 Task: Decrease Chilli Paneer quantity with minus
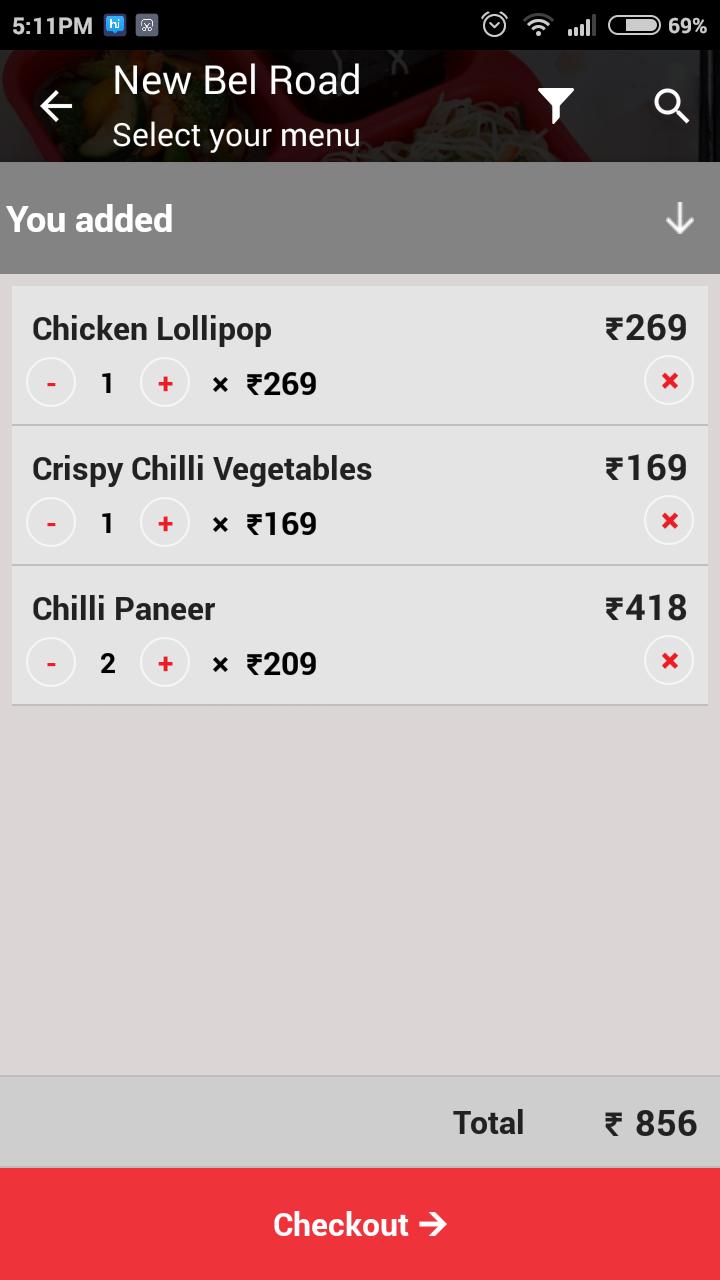point(51,662)
